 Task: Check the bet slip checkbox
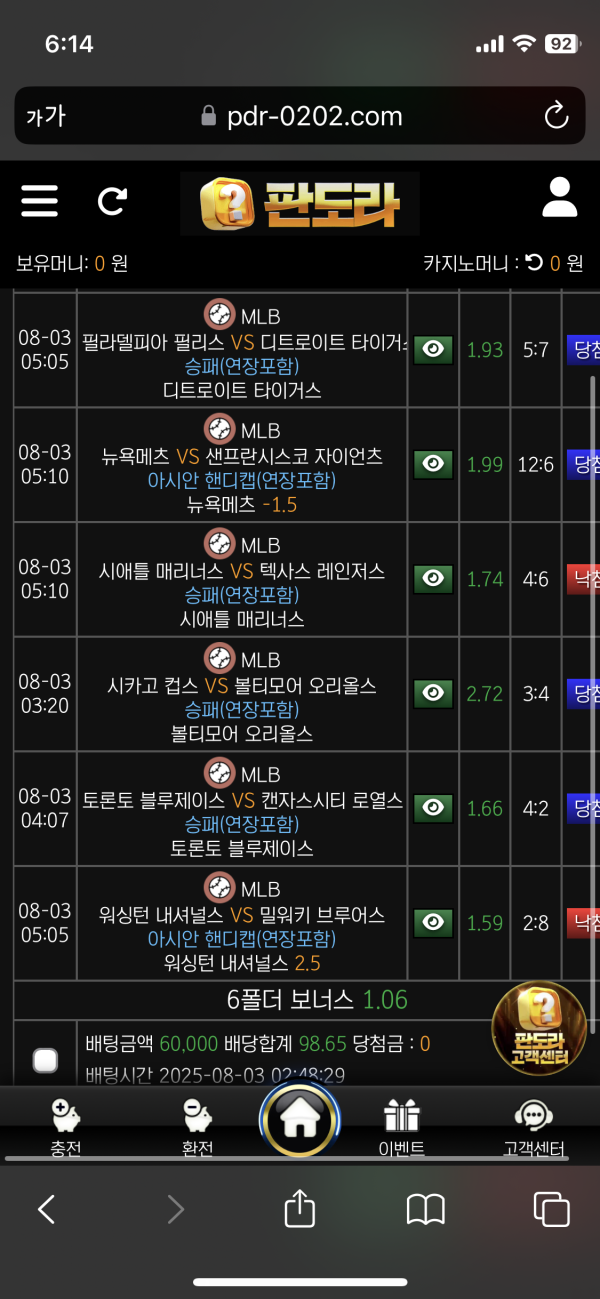point(45,1061)
